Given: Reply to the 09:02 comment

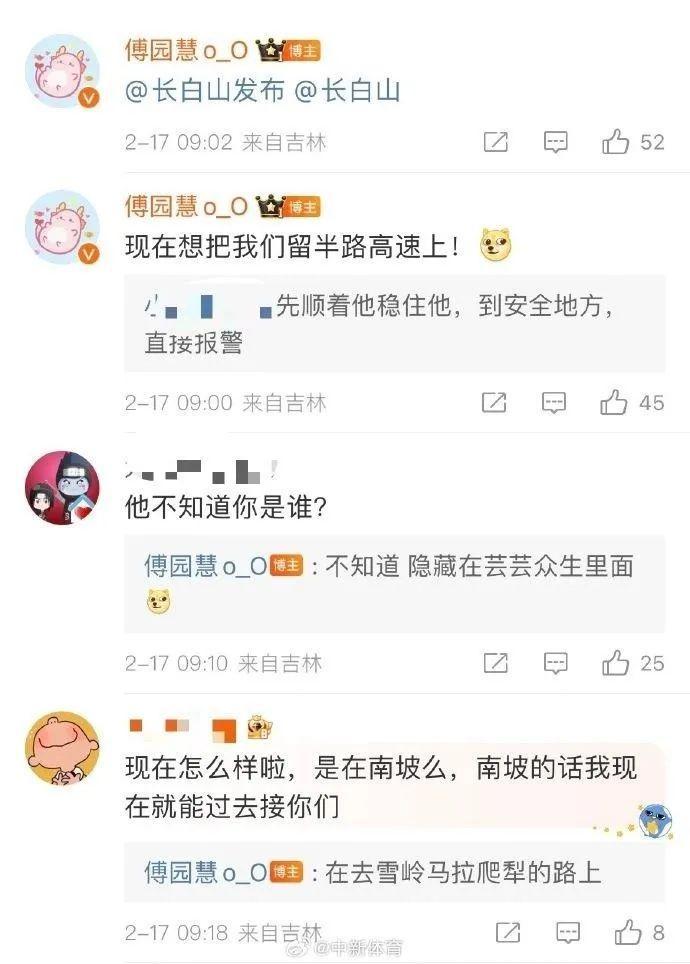Looking at the screenshot, I should click(x=555, y=142).
